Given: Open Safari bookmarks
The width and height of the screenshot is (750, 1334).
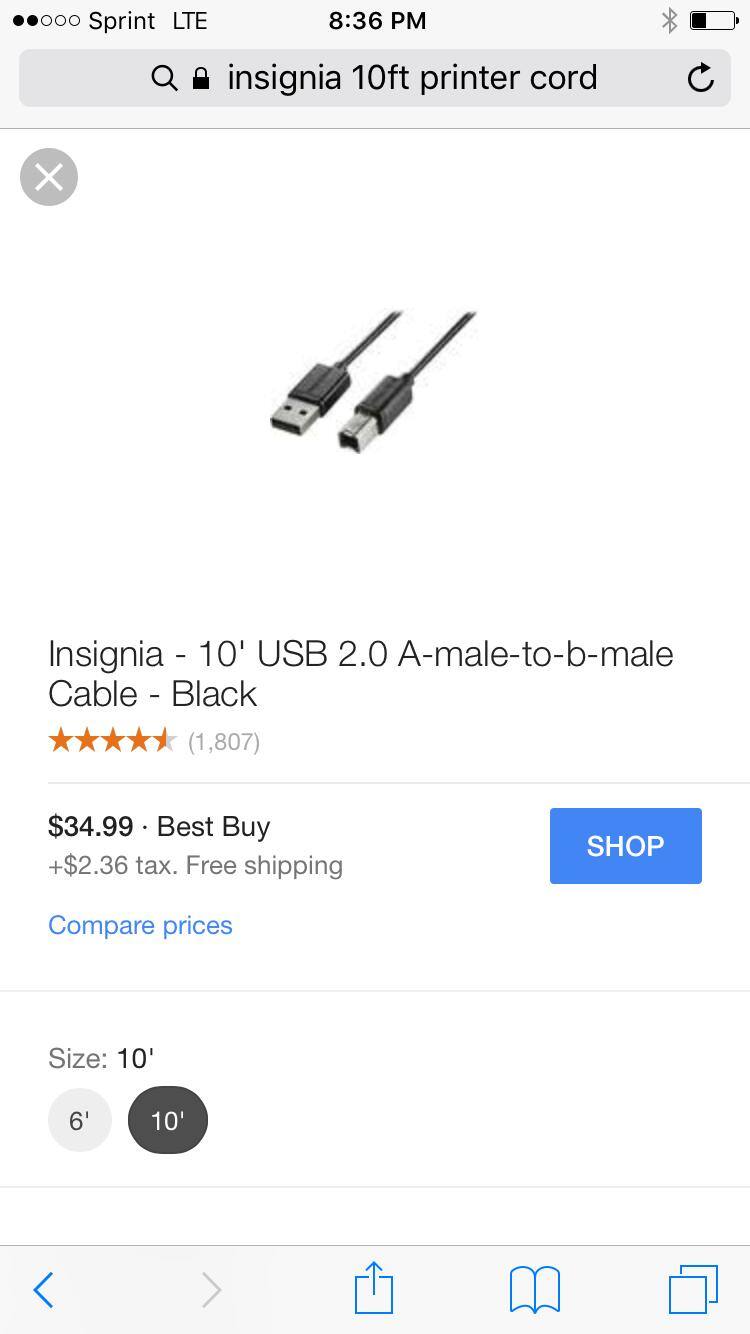Looking at the screenshot, I should tap(535, 1290).
